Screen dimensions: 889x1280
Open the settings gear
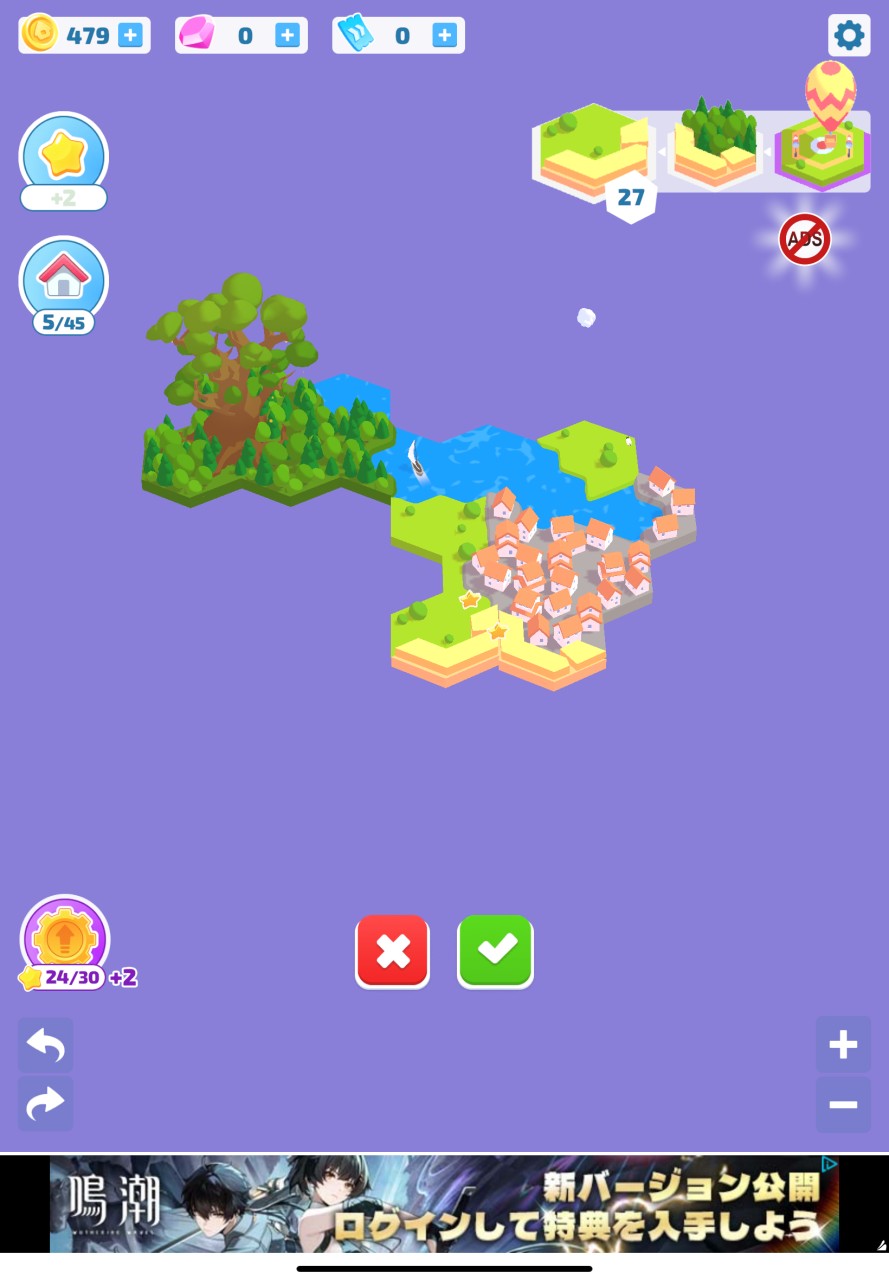coord(848,36)
